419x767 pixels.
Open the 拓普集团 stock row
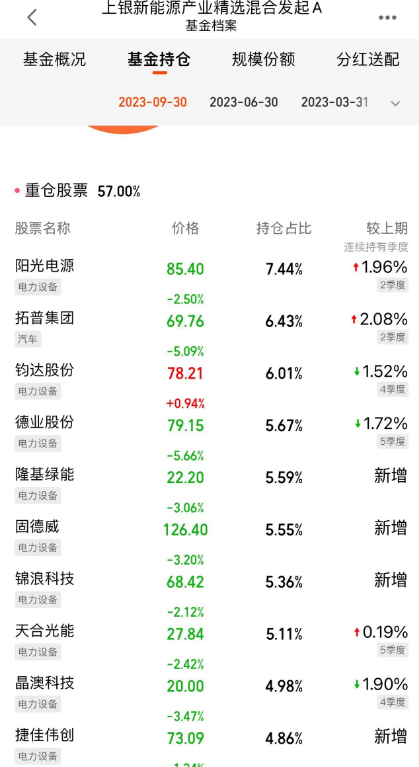tap(209, 328)
